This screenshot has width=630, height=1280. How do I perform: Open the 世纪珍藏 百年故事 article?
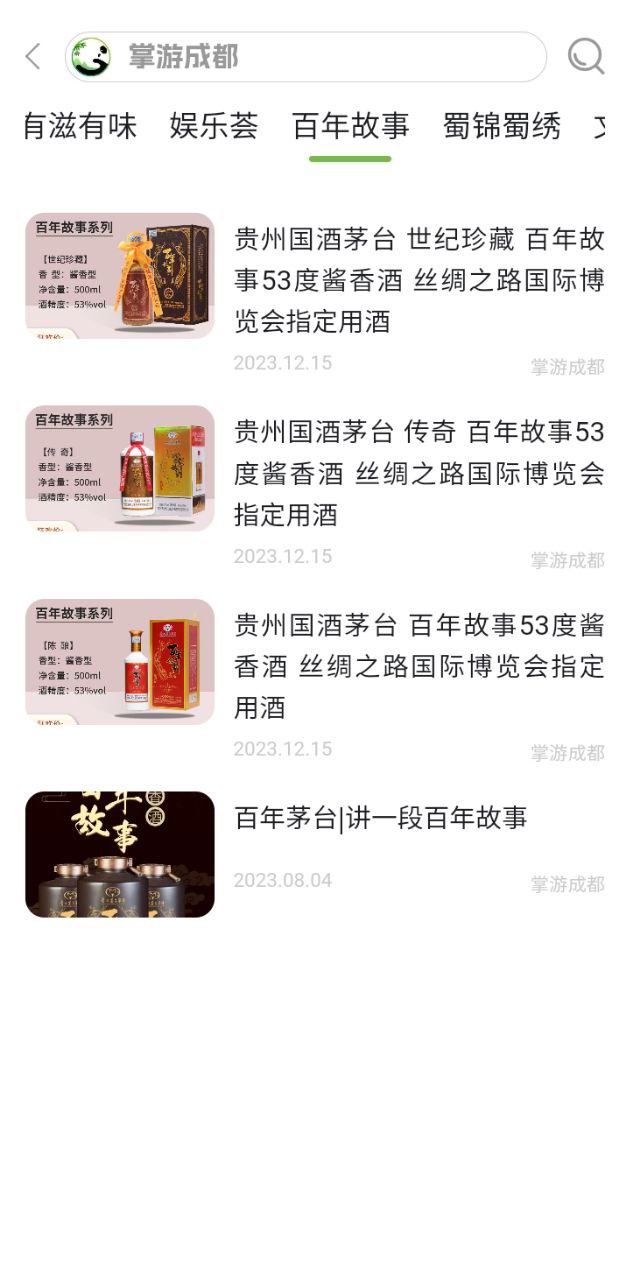pyautogui.click(x=418, y=281)
